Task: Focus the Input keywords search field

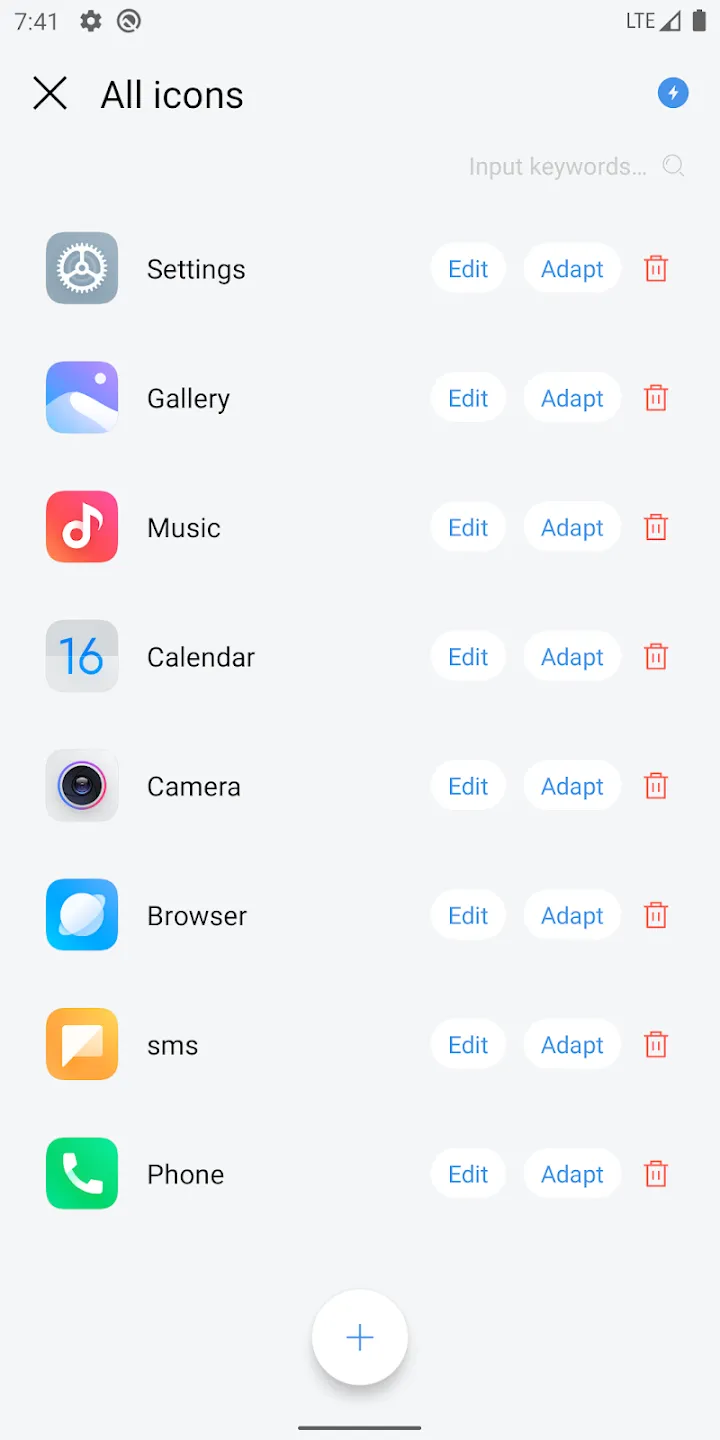Action: [576, 166]
